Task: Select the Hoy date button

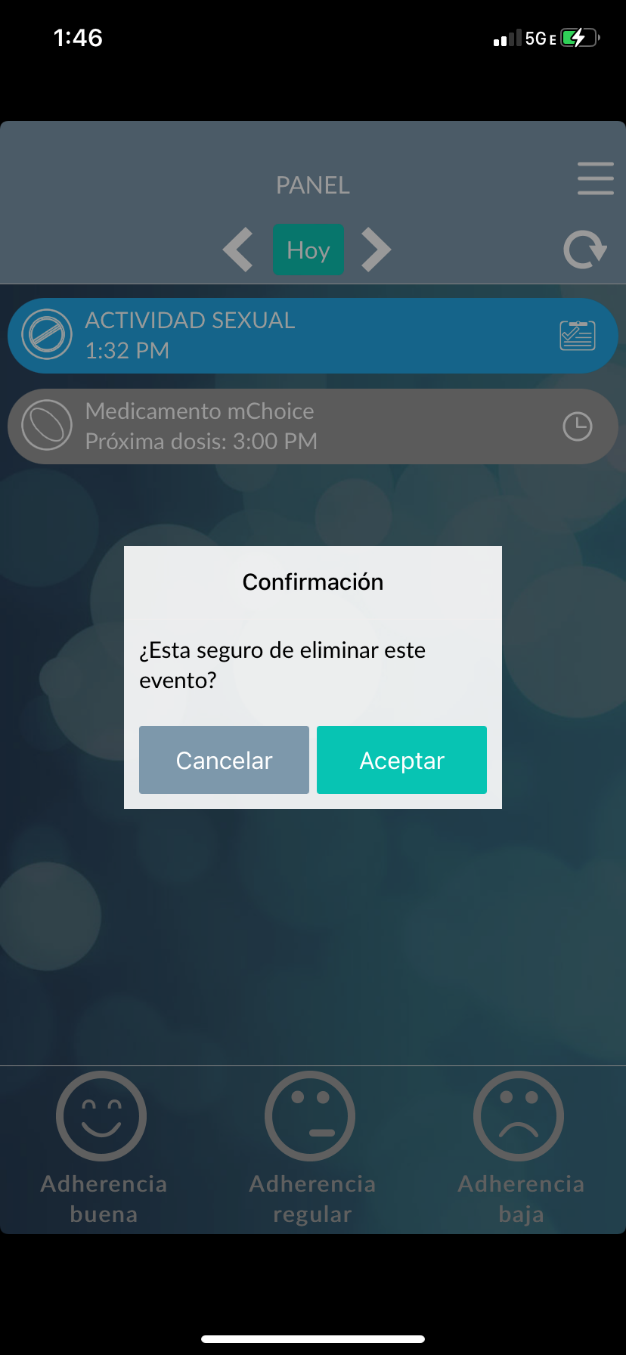Action: (308, 250)
